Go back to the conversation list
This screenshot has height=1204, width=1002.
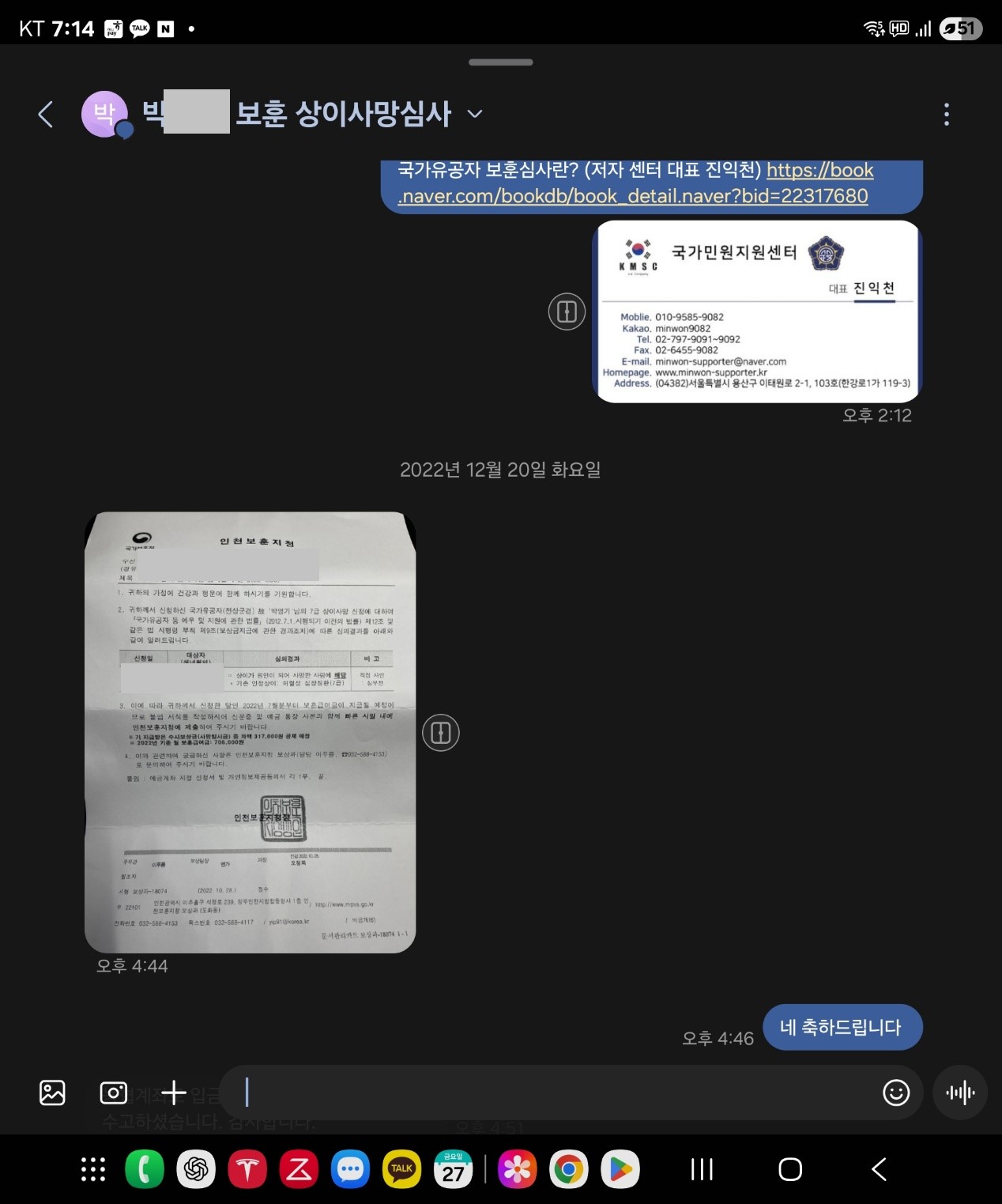click(46, 115)
